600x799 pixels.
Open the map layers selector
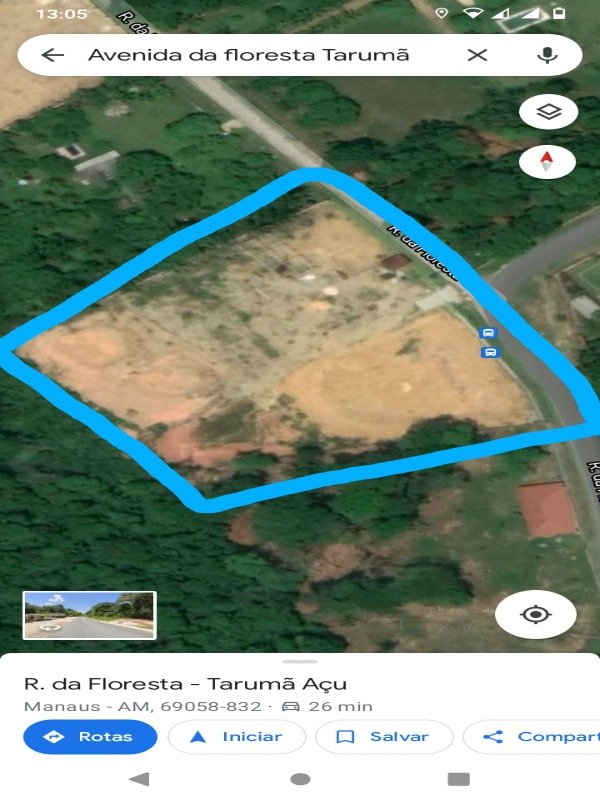point(548,112)
